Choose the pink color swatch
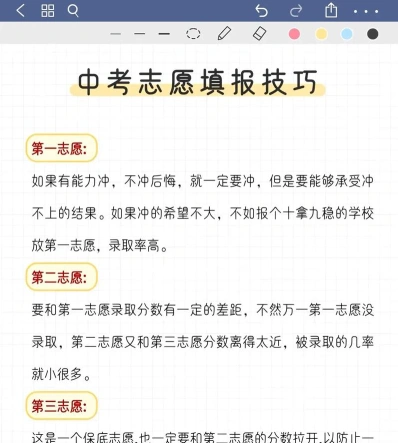This screenshot has height=443, width=398. pyautogui.click(x=294, y=34)
